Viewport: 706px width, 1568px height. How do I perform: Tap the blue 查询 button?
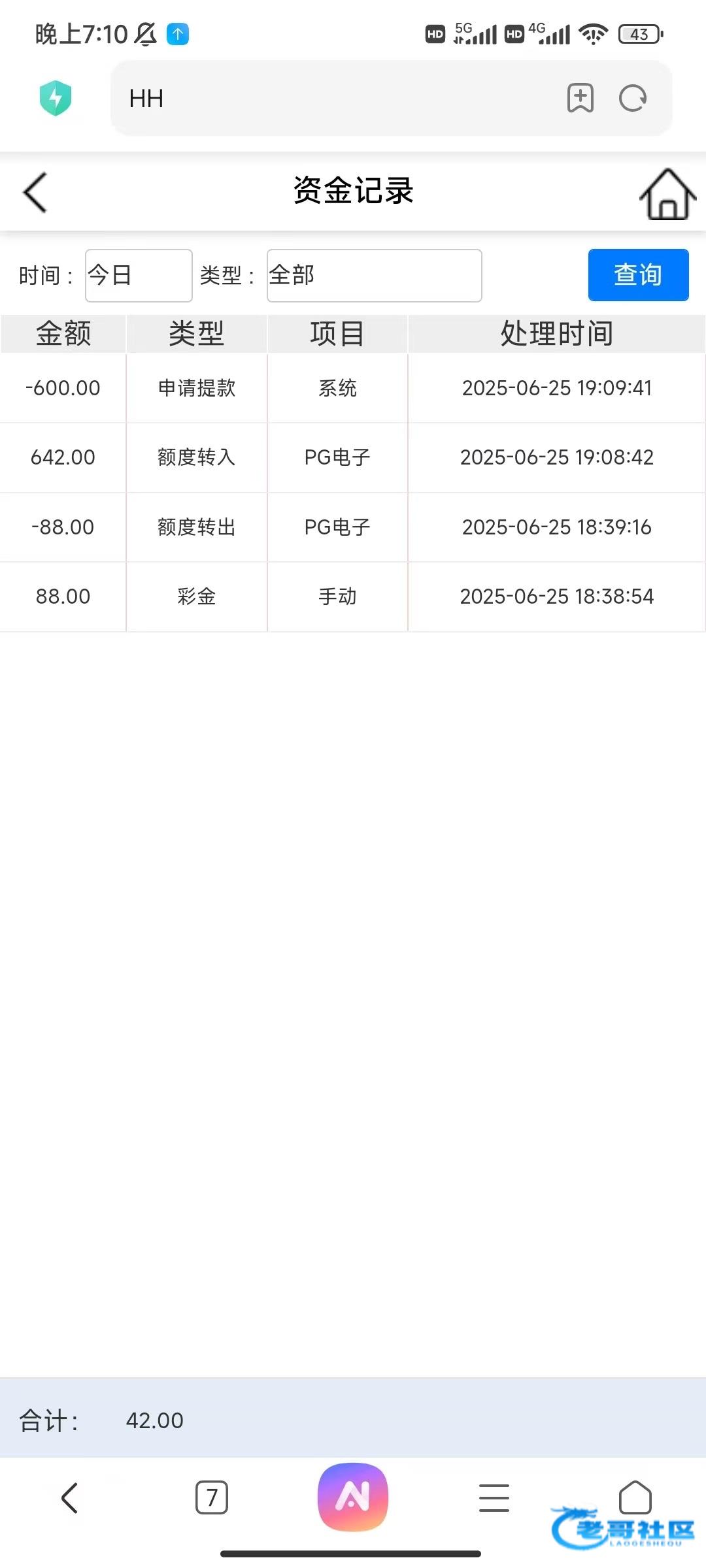(638, 275)
